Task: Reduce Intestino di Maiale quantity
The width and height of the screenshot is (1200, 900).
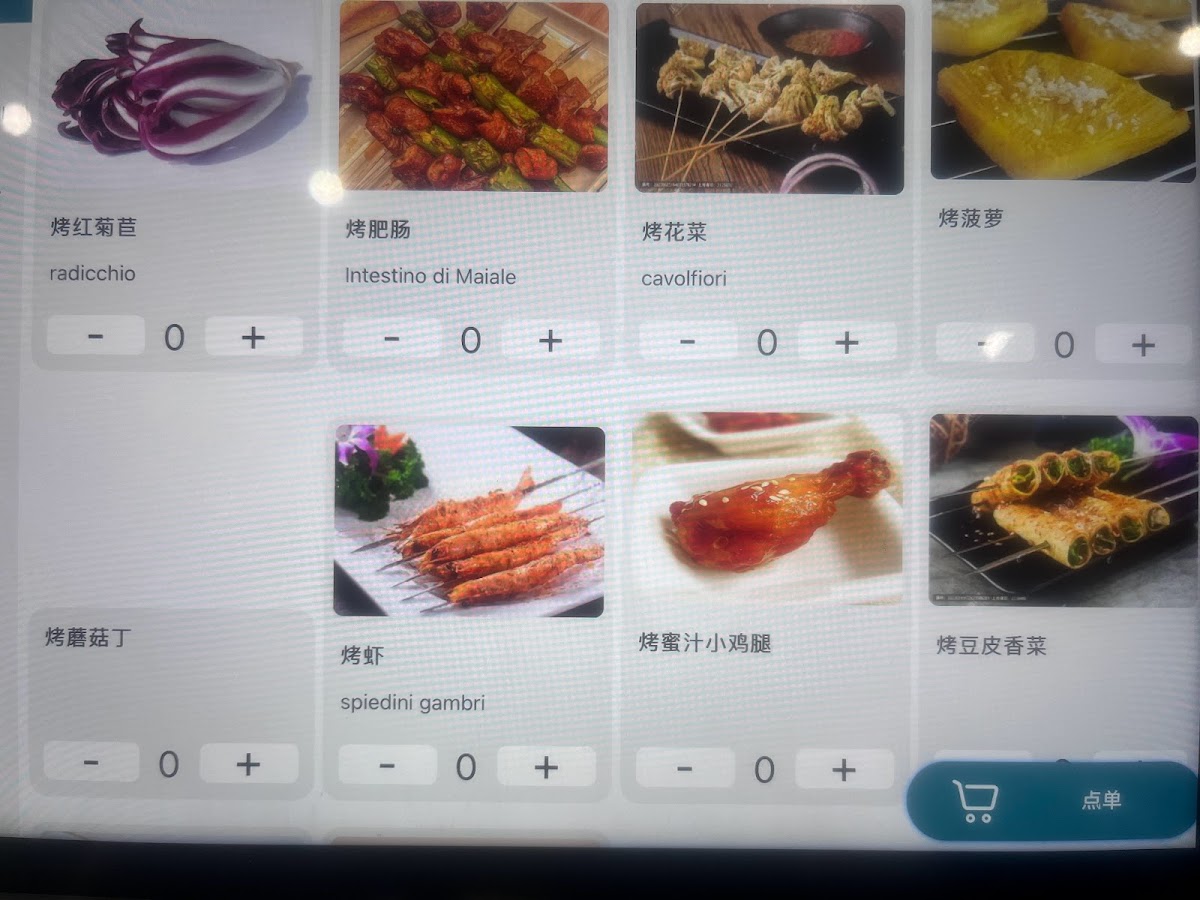Action: point(391,339)
